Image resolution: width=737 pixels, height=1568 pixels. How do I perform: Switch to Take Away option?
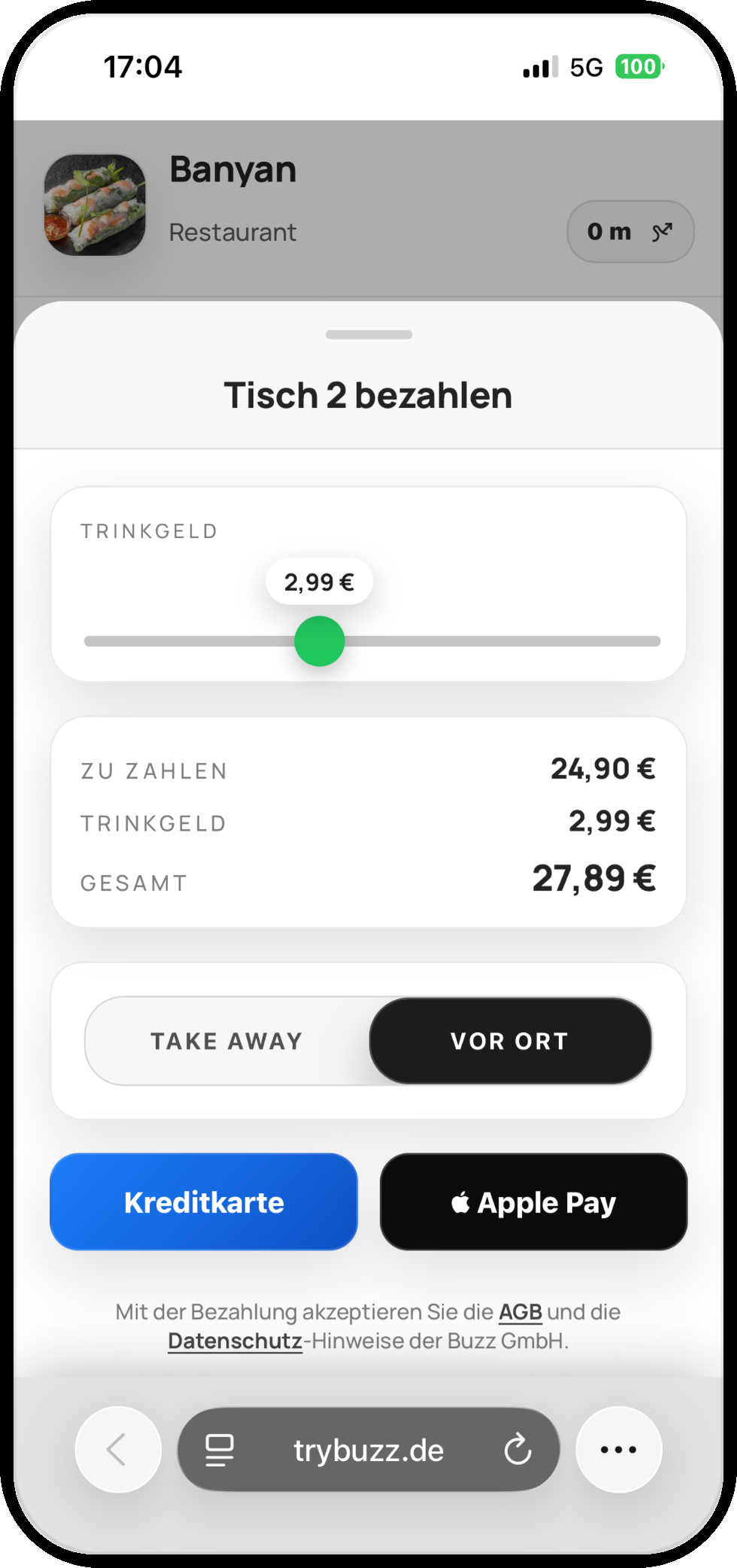point(226,1041)
